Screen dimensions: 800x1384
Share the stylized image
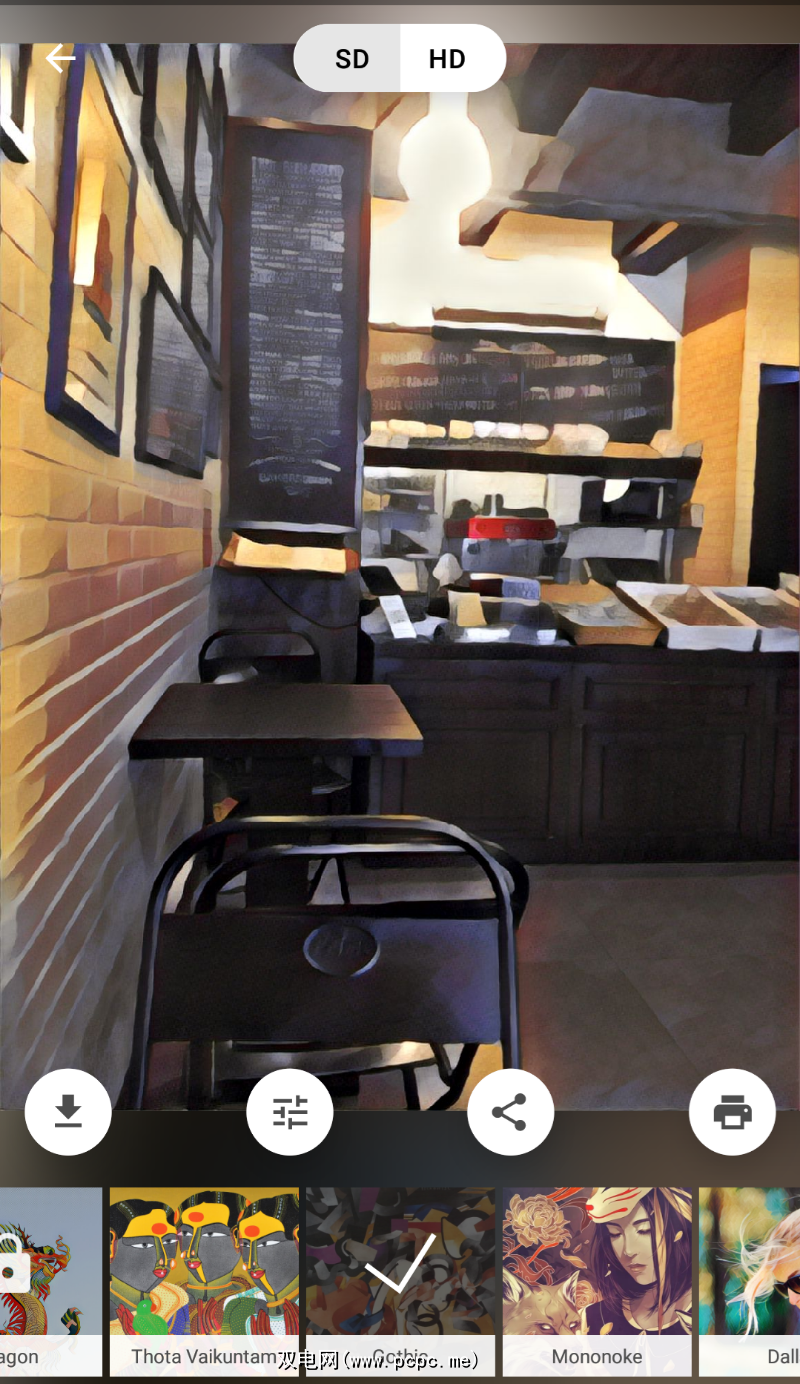[510, 1112]
